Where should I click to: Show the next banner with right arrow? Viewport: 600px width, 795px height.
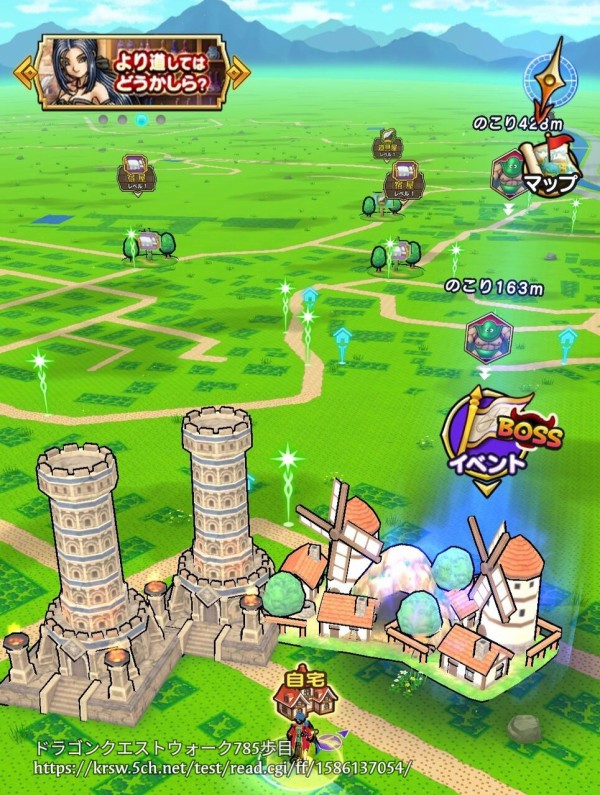click(x=238, y=72)
